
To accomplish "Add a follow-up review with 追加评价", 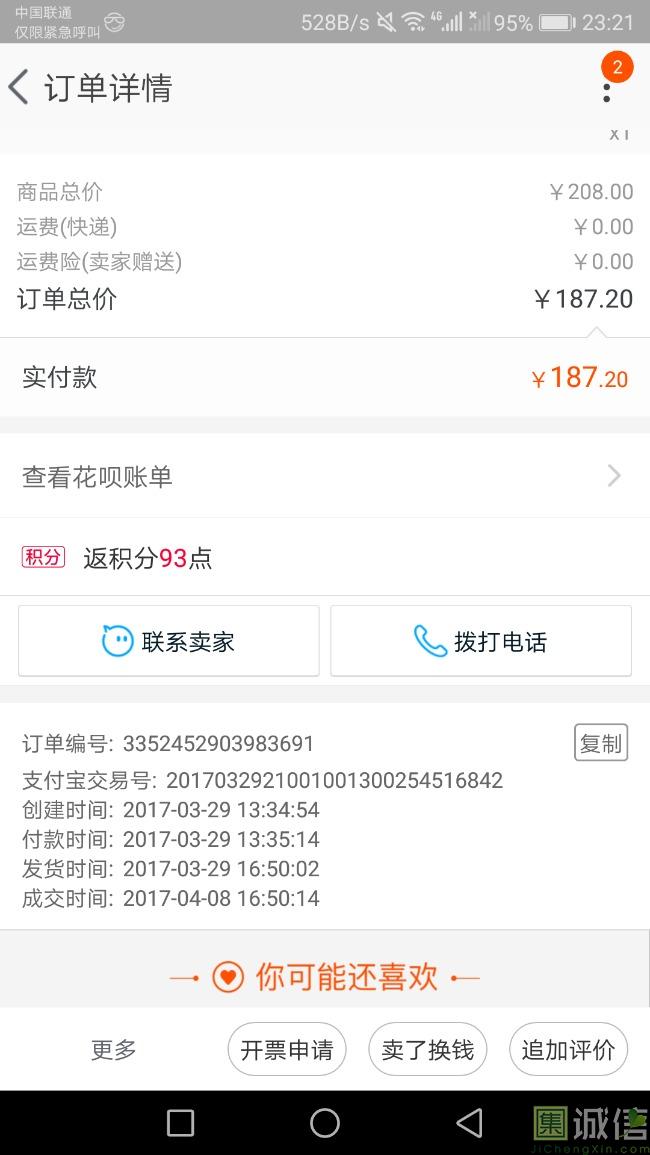I will pos(568,1050).
